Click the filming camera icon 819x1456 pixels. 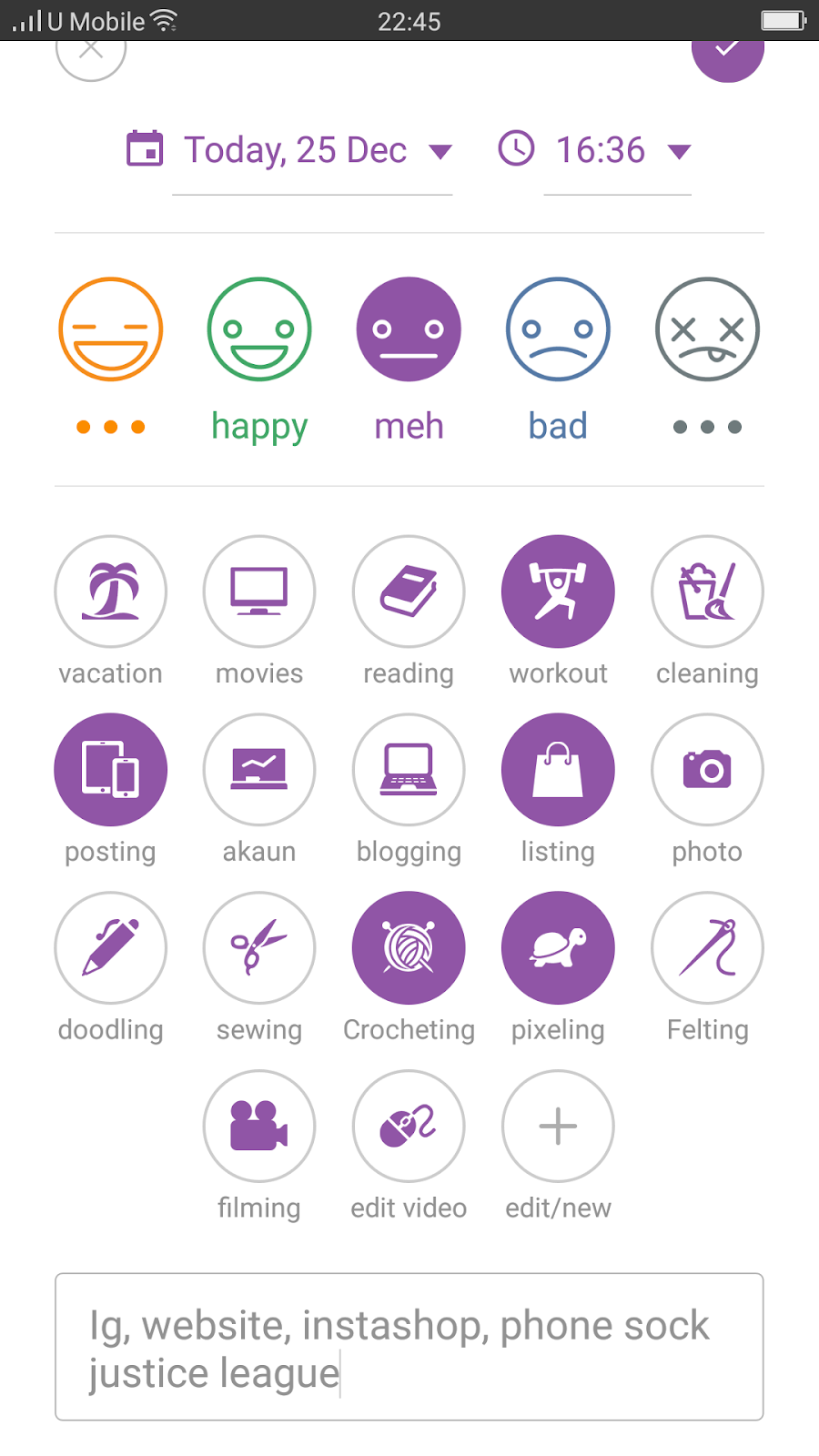[x=258, y=1126]
